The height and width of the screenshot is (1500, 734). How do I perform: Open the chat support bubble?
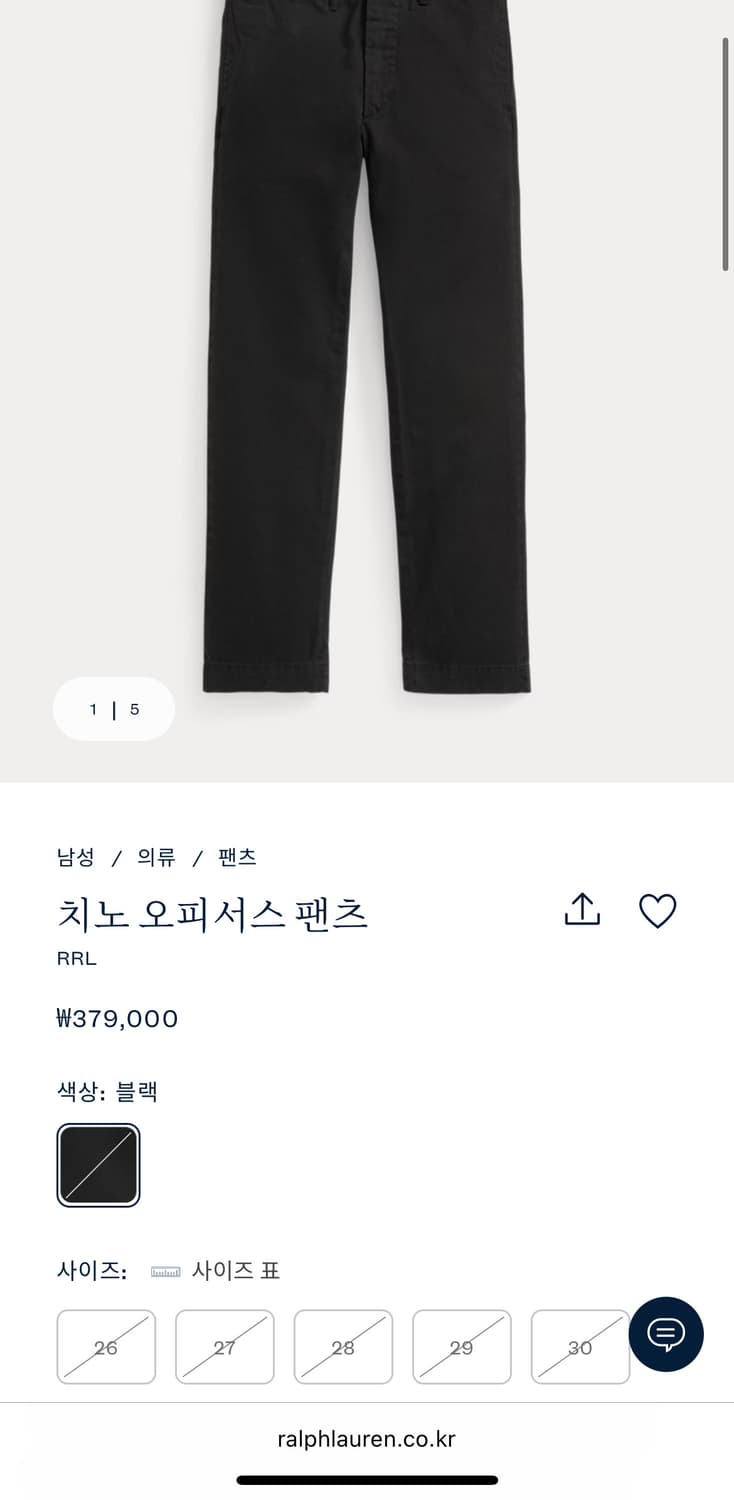click(667, 1335)
